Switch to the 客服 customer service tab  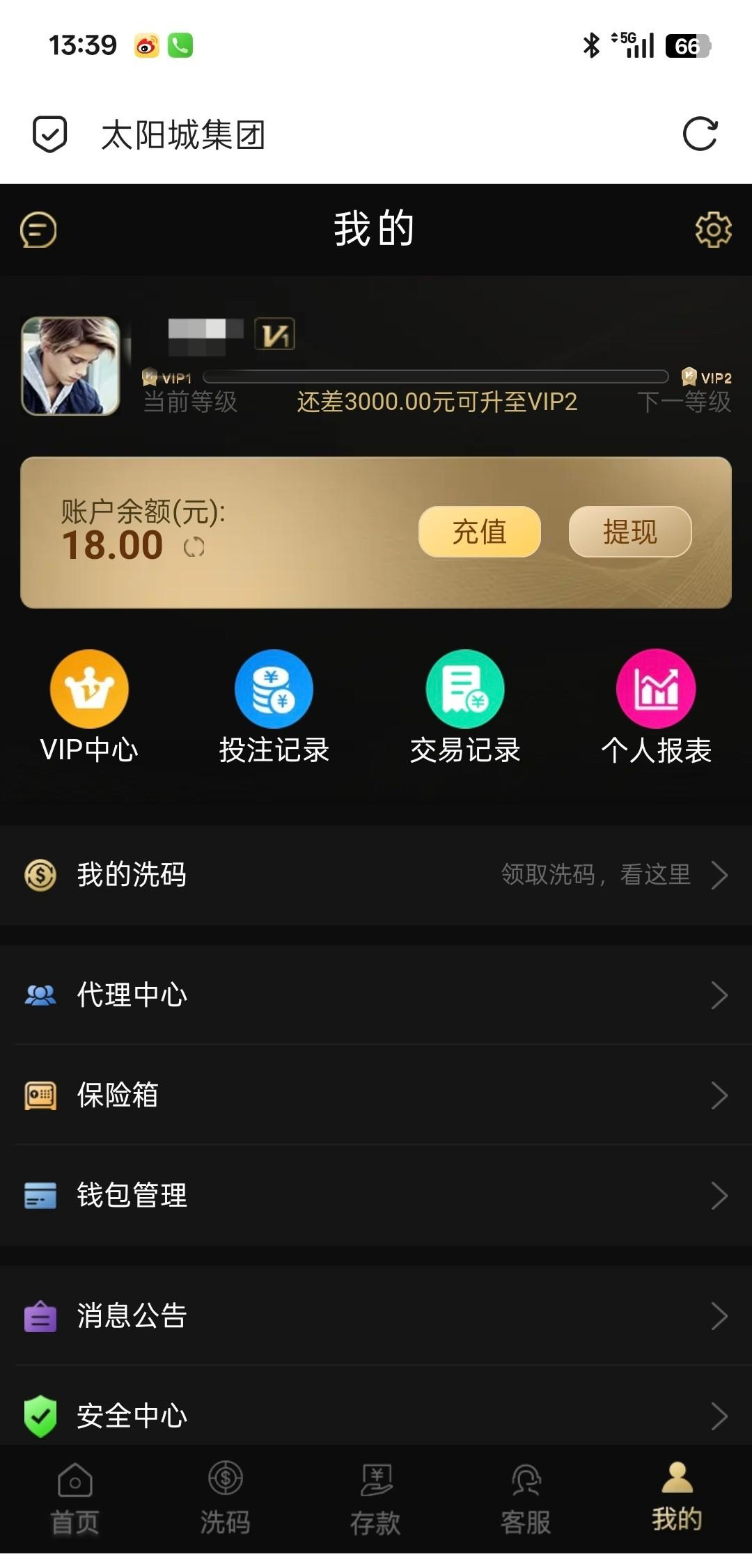click(526, 1499)
